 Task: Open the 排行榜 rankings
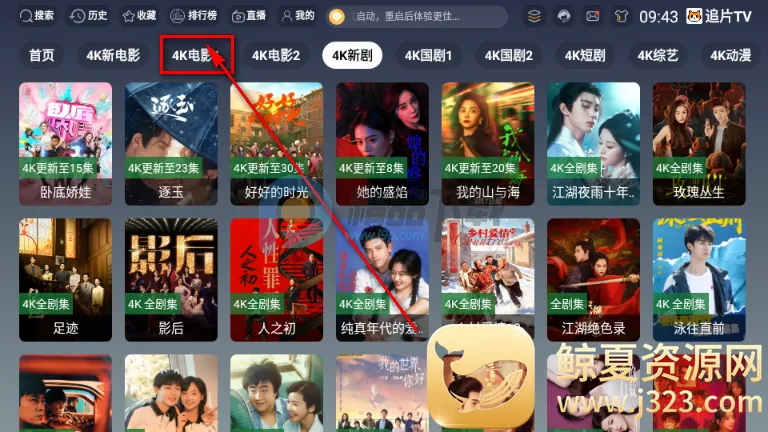pyautogui.click(x=192, y=16)
